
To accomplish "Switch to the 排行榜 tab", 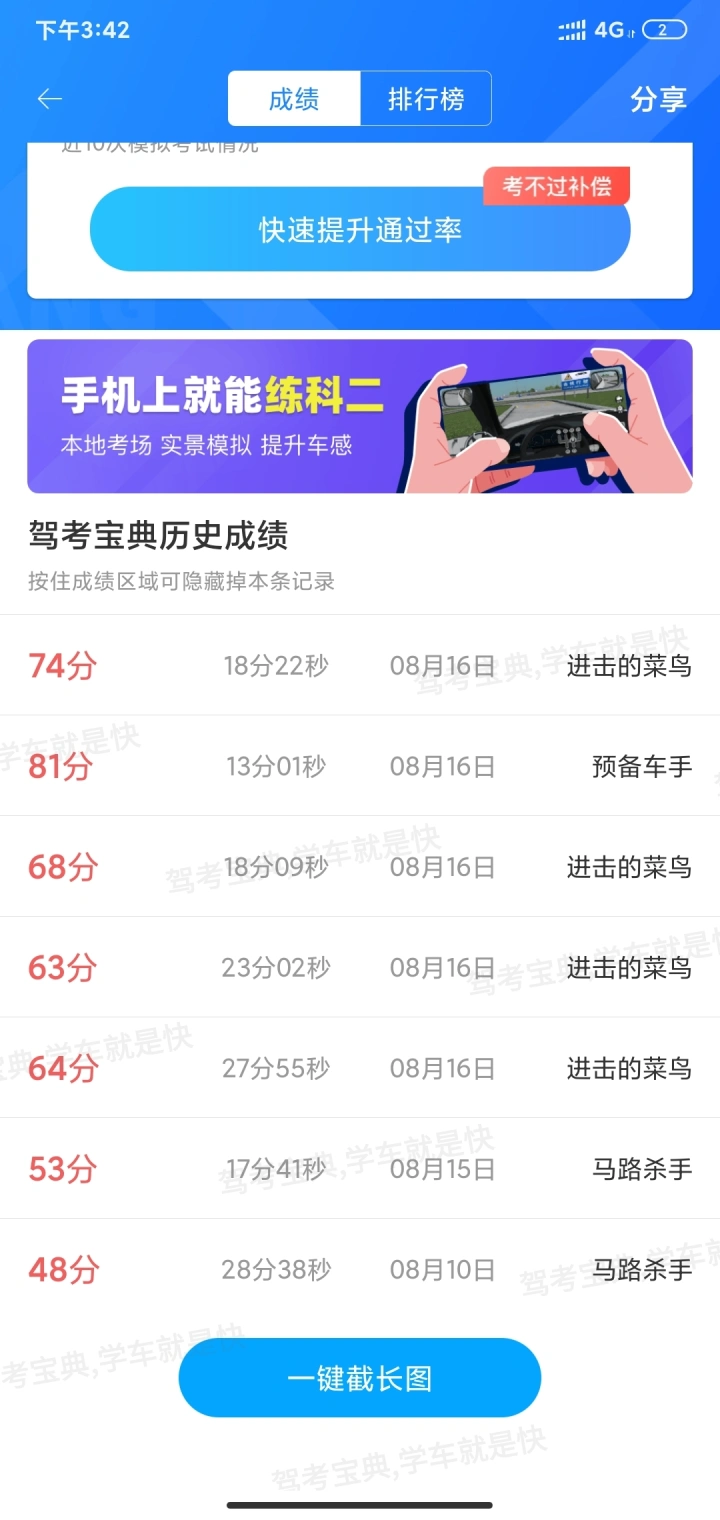I will pyautogui.click(x=425, y=99).
